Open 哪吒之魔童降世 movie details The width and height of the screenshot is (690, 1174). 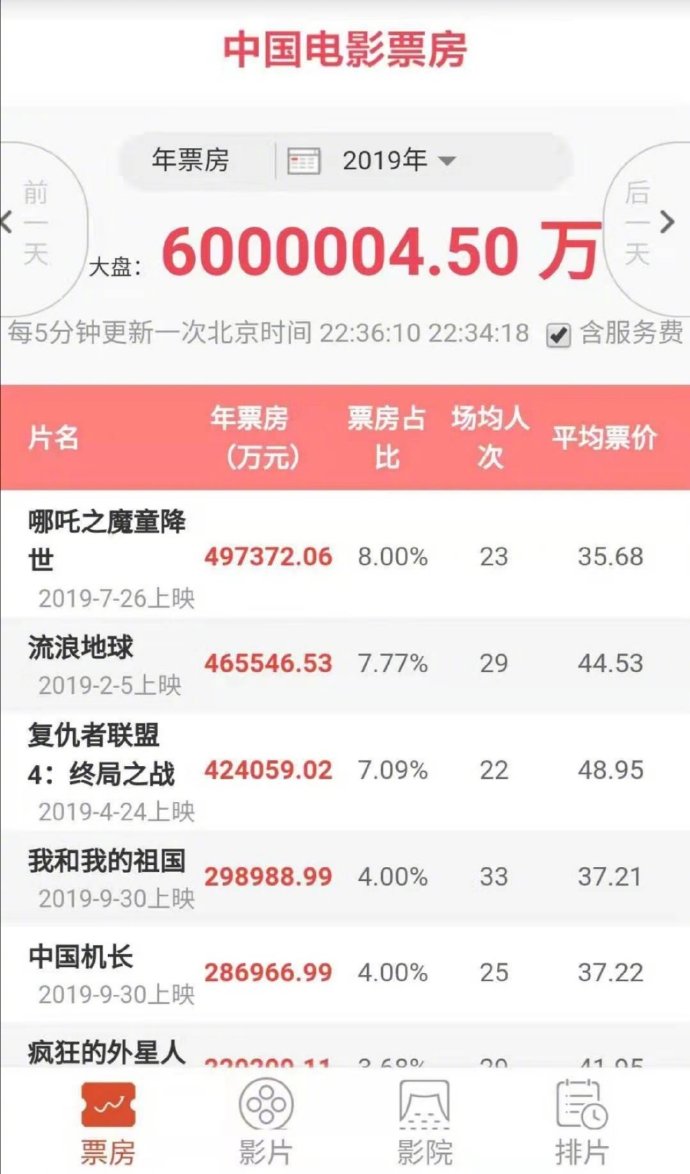point(345,555)
